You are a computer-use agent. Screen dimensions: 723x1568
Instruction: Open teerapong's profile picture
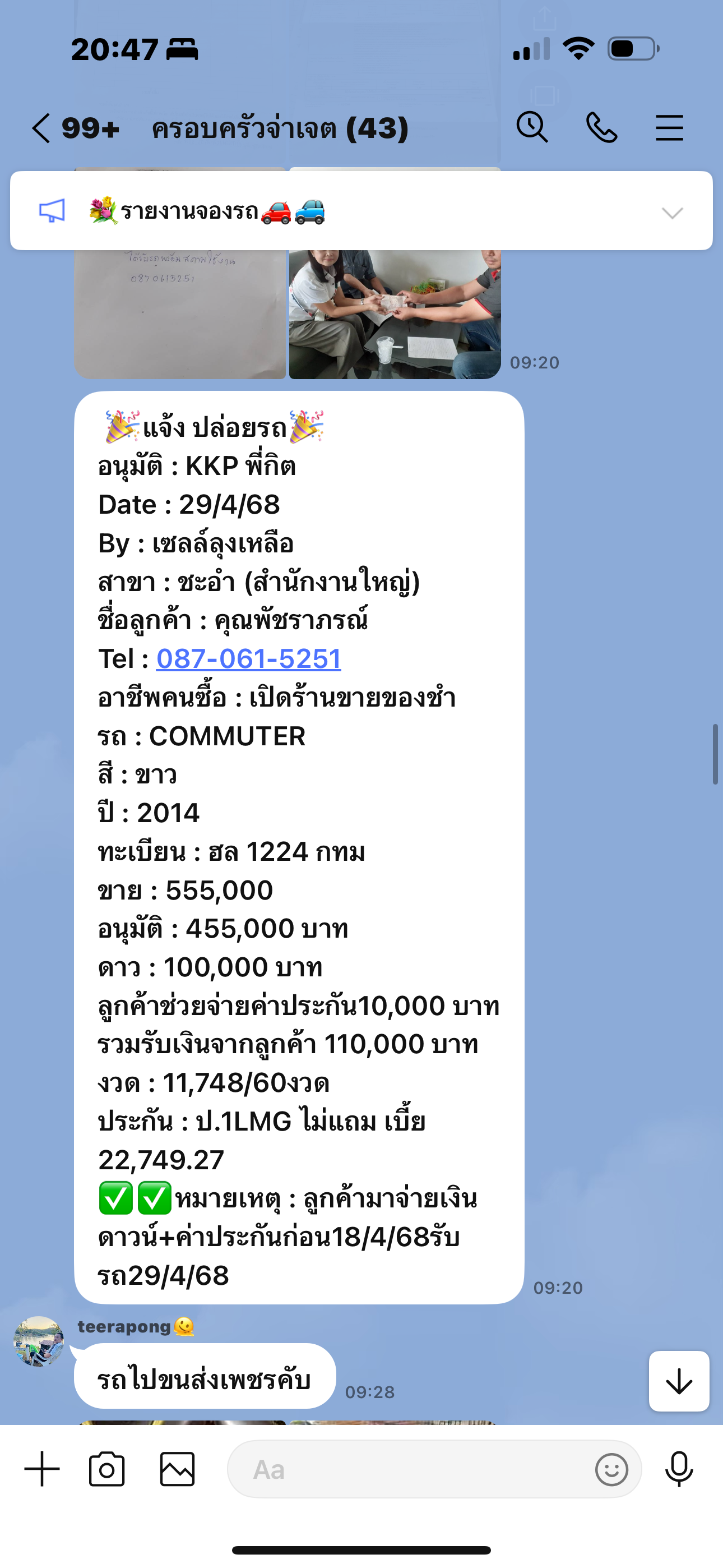(x=39, y=1341)
